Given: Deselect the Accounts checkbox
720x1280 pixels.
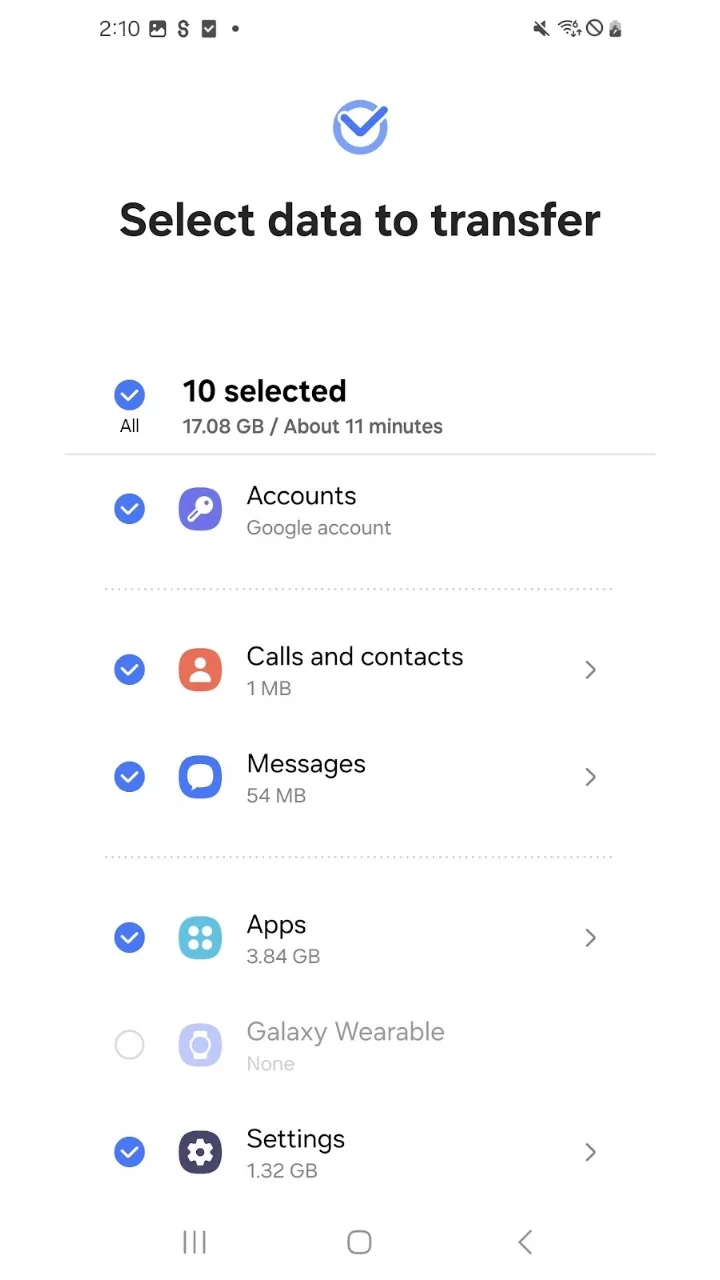Looking at the screenshot, I should (129, 509).
